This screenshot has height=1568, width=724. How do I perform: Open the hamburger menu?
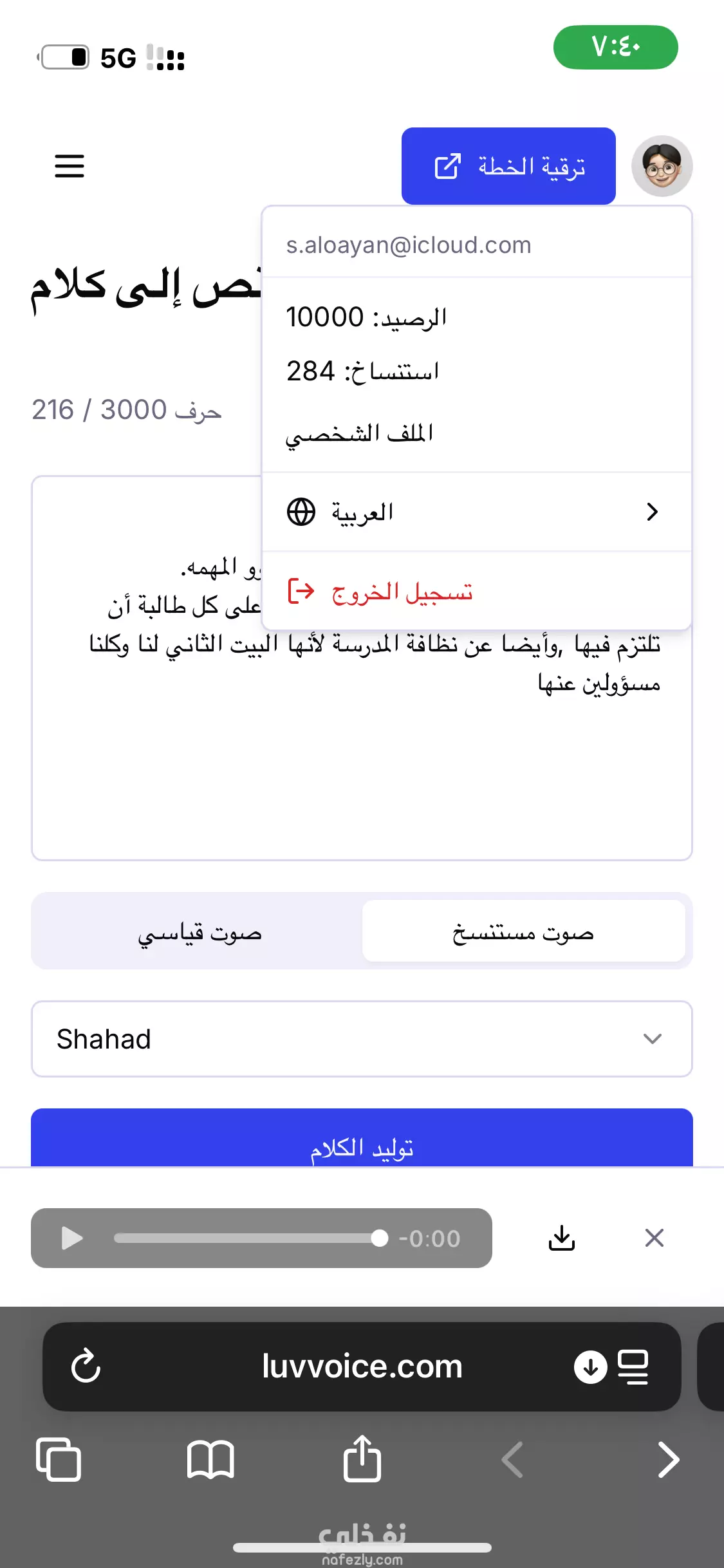click(x=70, y=166)
